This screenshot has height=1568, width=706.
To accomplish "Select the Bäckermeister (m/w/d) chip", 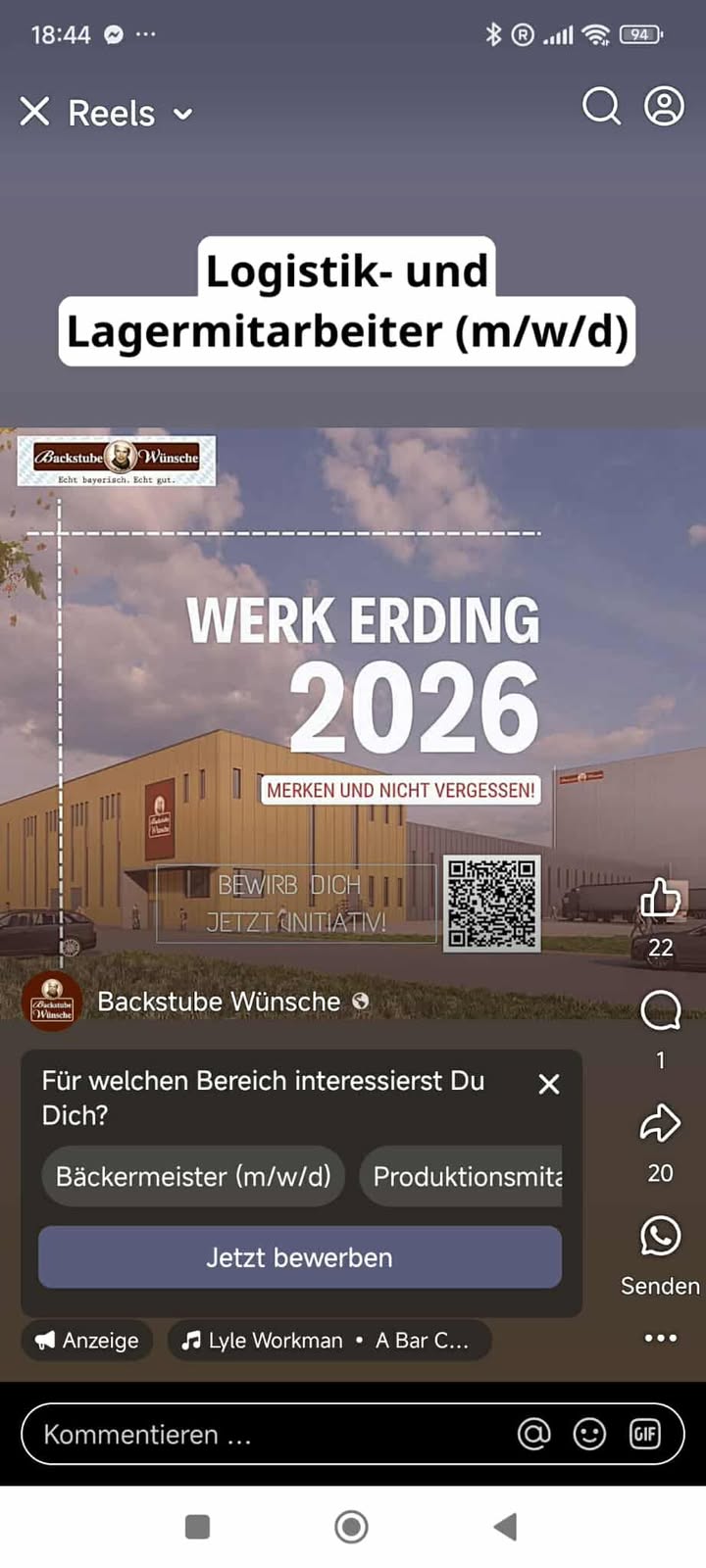I will (x=193, y=1176).
